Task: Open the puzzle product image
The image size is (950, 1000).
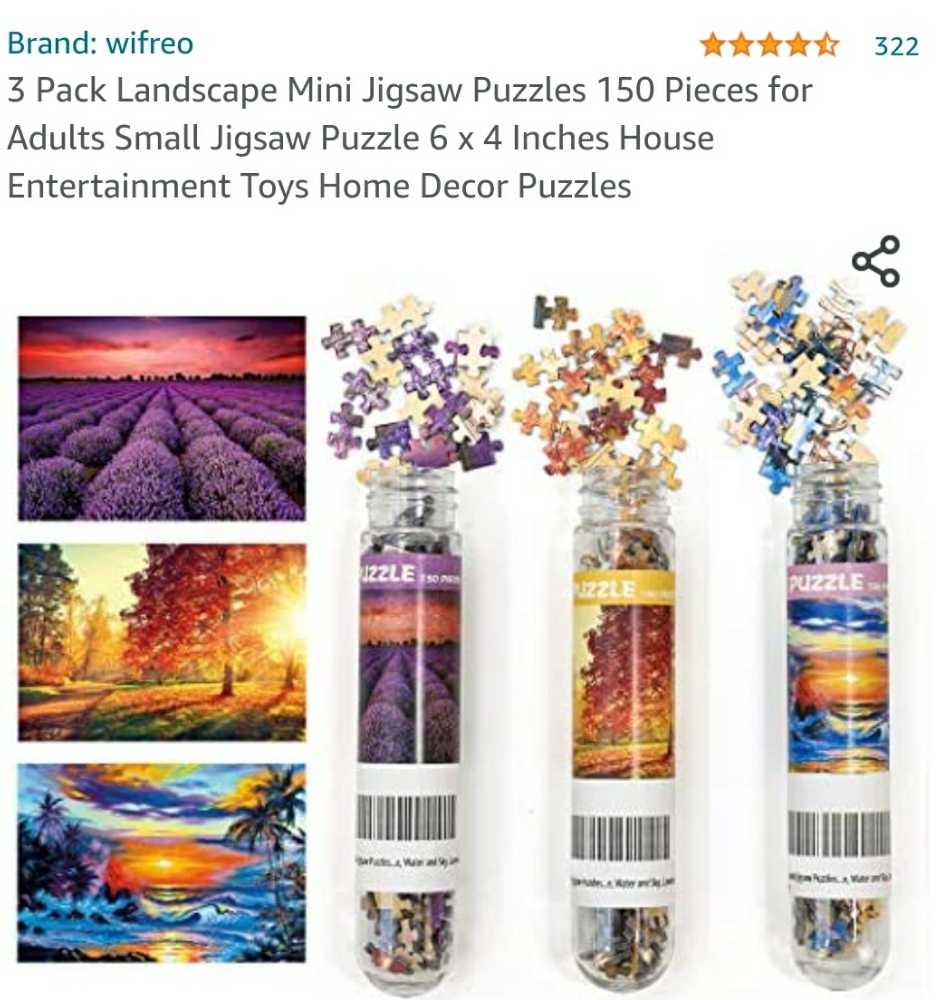Action: (470, 620)
